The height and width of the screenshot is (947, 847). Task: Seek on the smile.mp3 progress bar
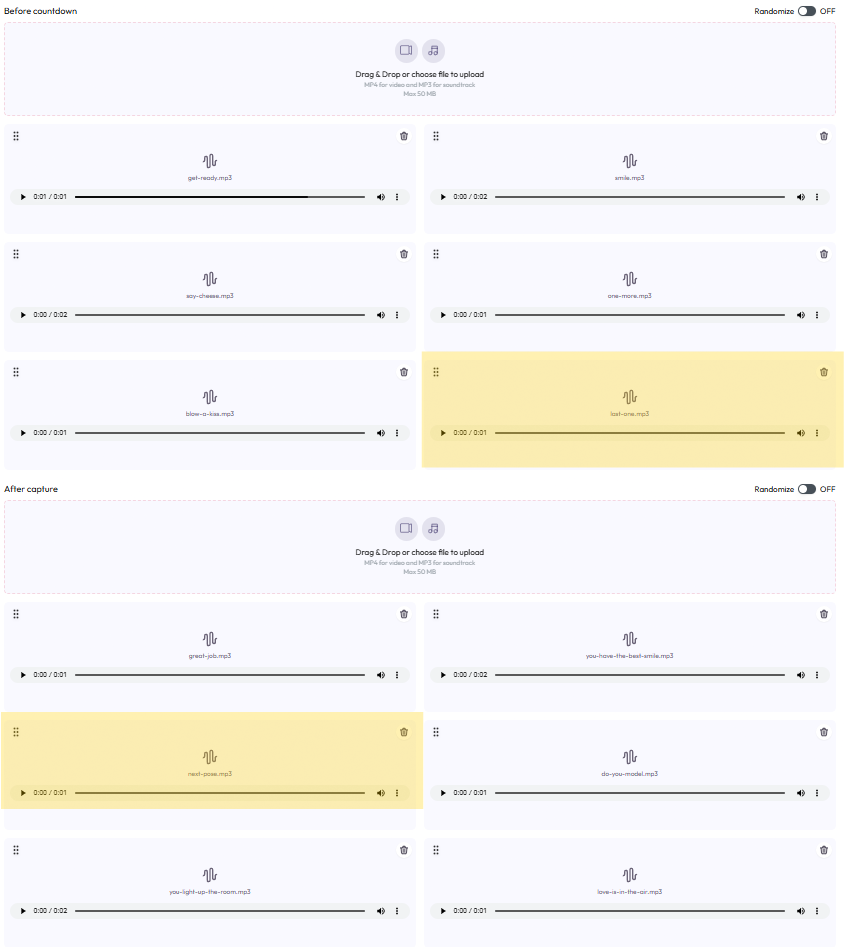click(x=640, y=197)
